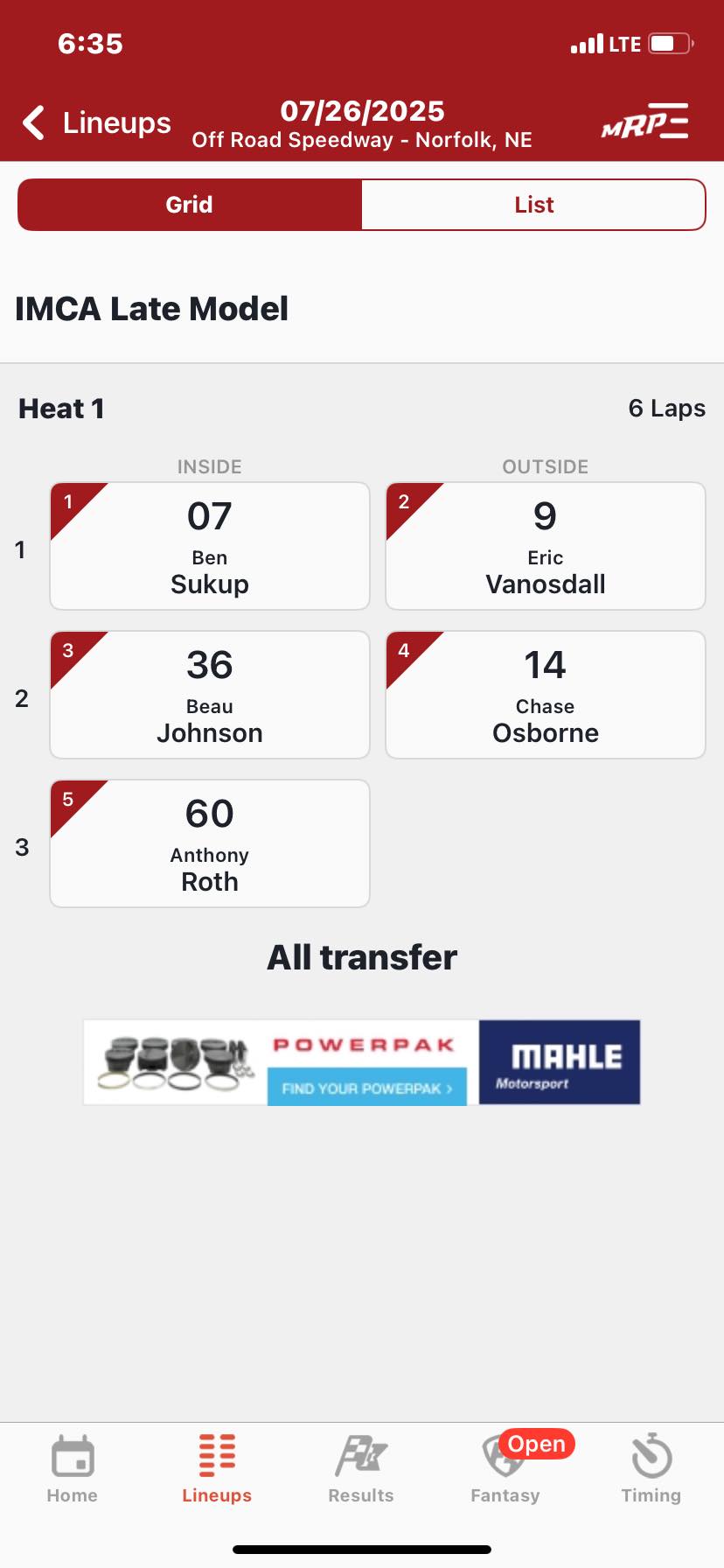This screenshot has height=1568, width=724.
Task: Open Anthony Roth's driver card
Action: pos(210,843)
